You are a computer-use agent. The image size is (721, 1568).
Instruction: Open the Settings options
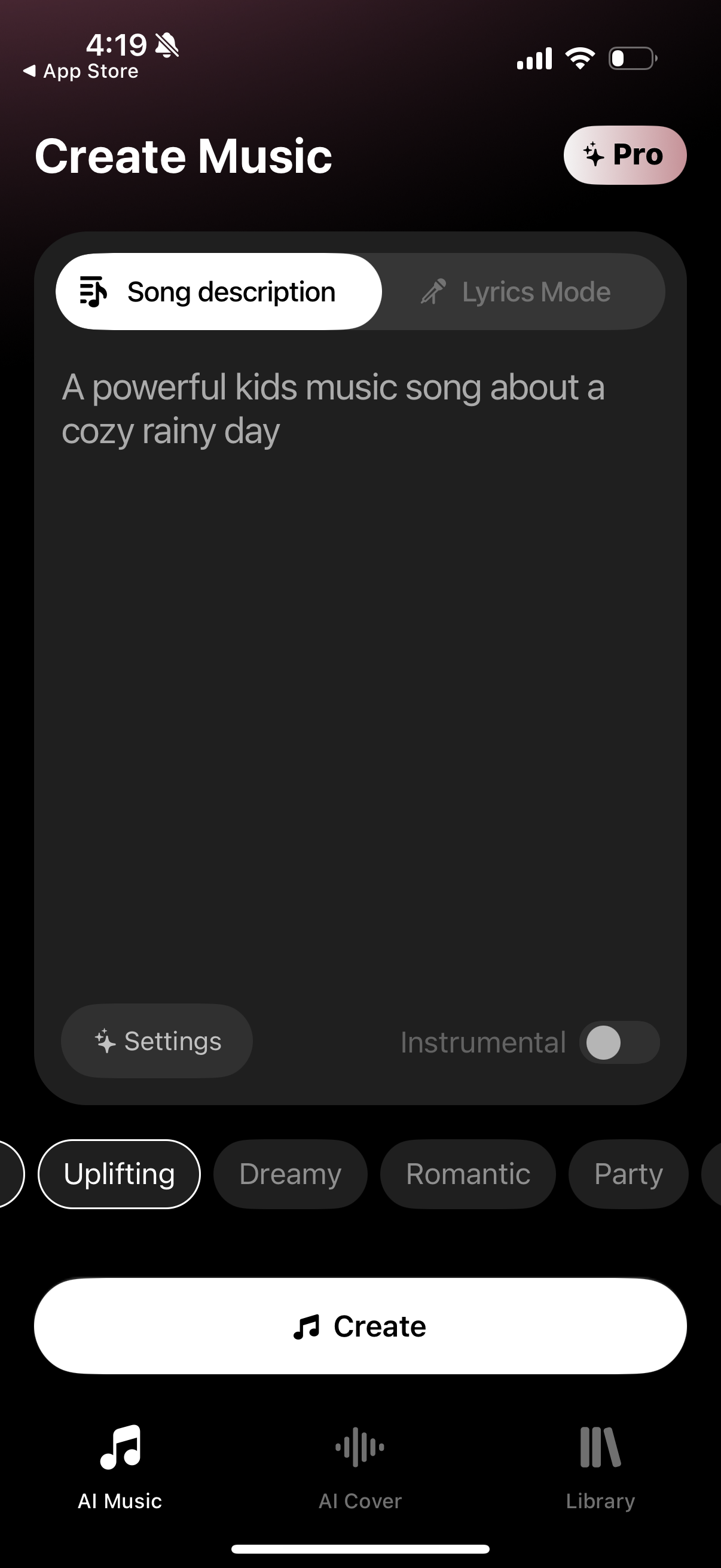coord(157,1041)
